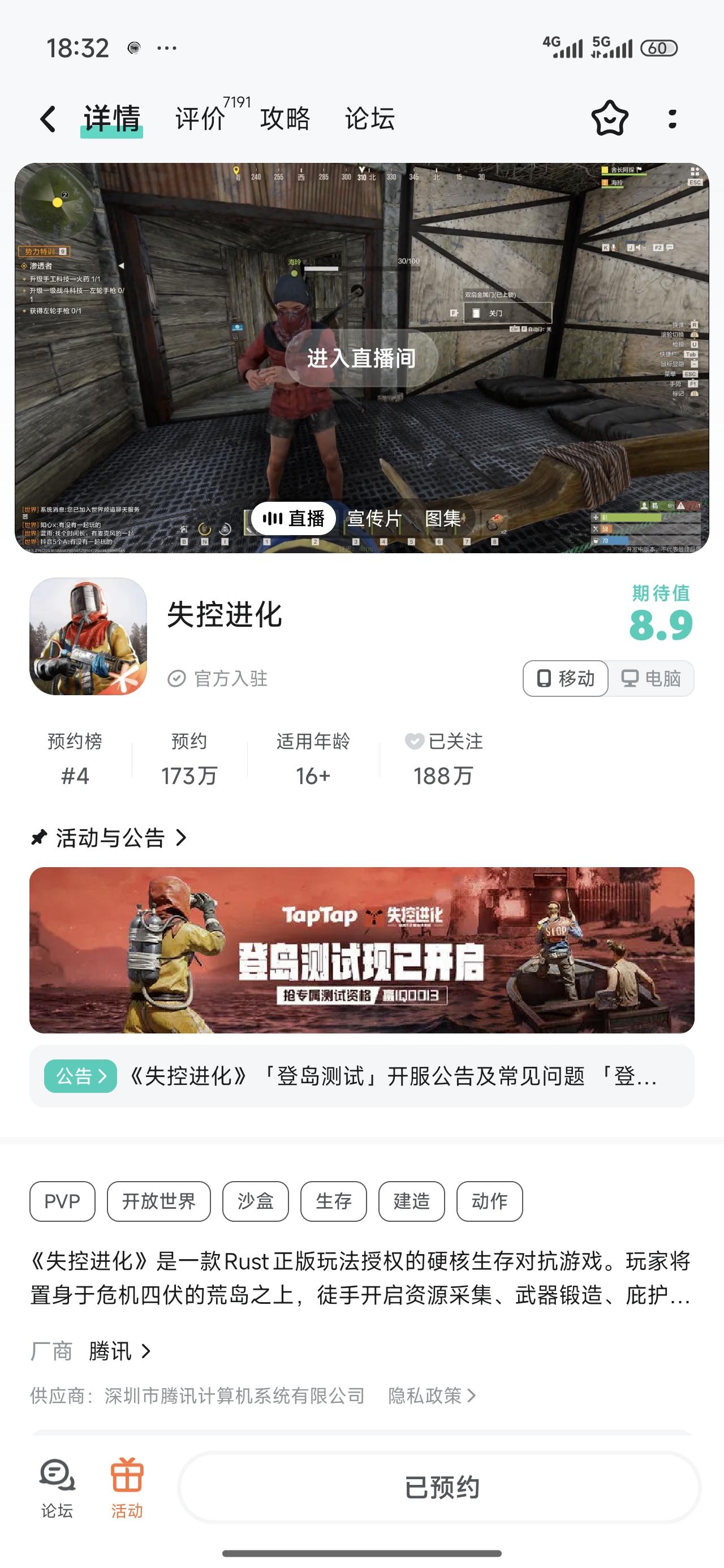Open the 登岛测试 event banner
The height and width of the screenshot is (1568, 724).
click(x=361, y=955)
